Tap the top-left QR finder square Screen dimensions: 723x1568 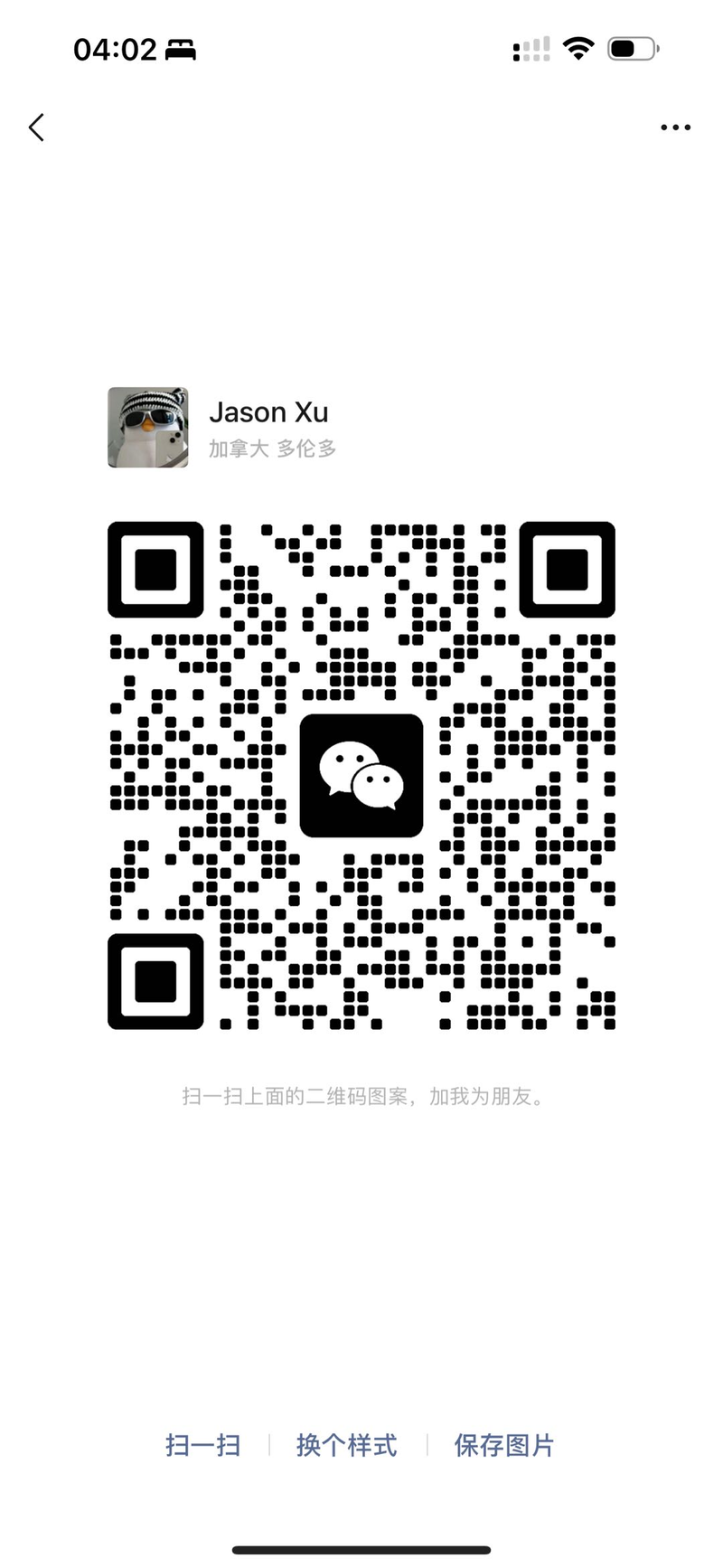point(155,568)
